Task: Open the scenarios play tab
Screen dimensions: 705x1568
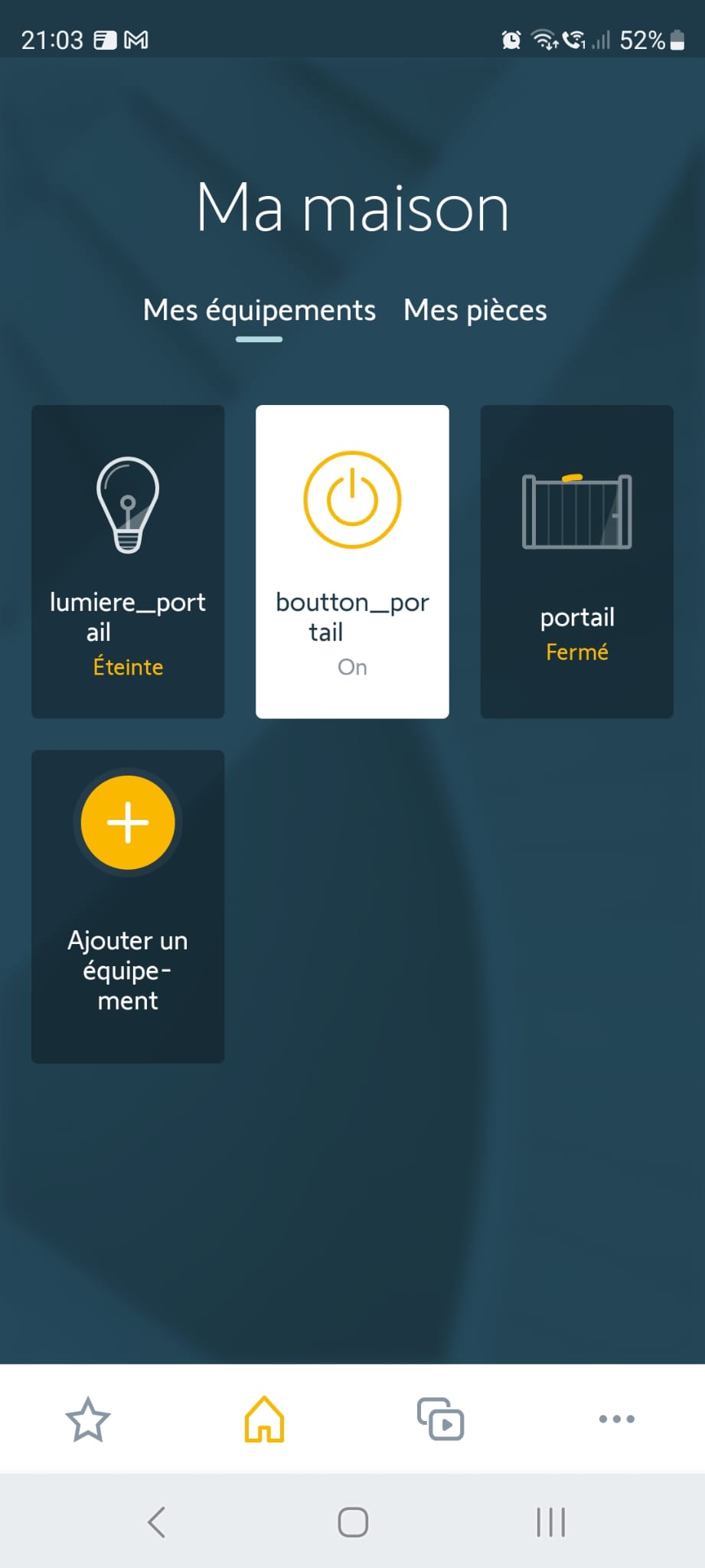Action: (440, 1419)
